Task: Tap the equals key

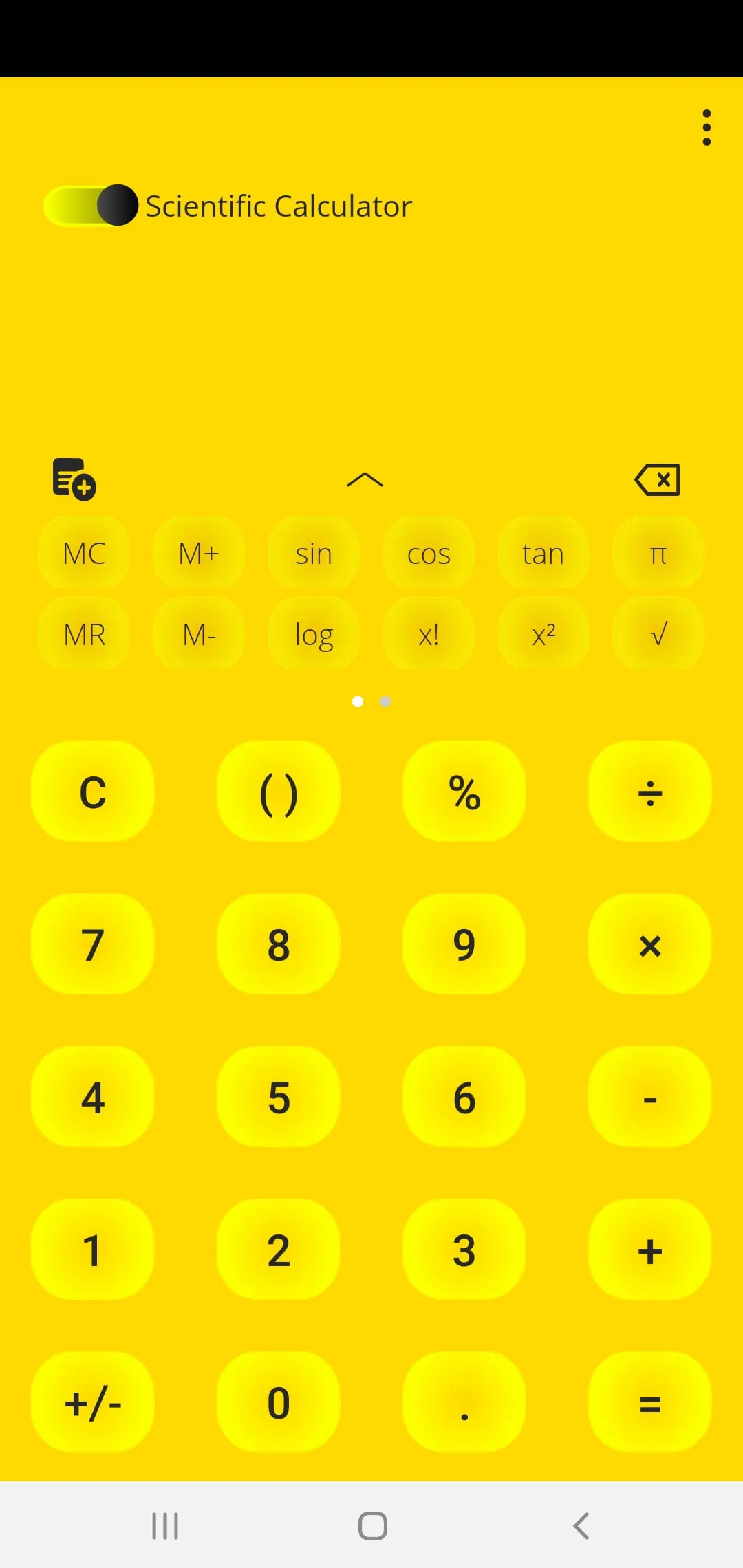Action: pos(649,1403)
